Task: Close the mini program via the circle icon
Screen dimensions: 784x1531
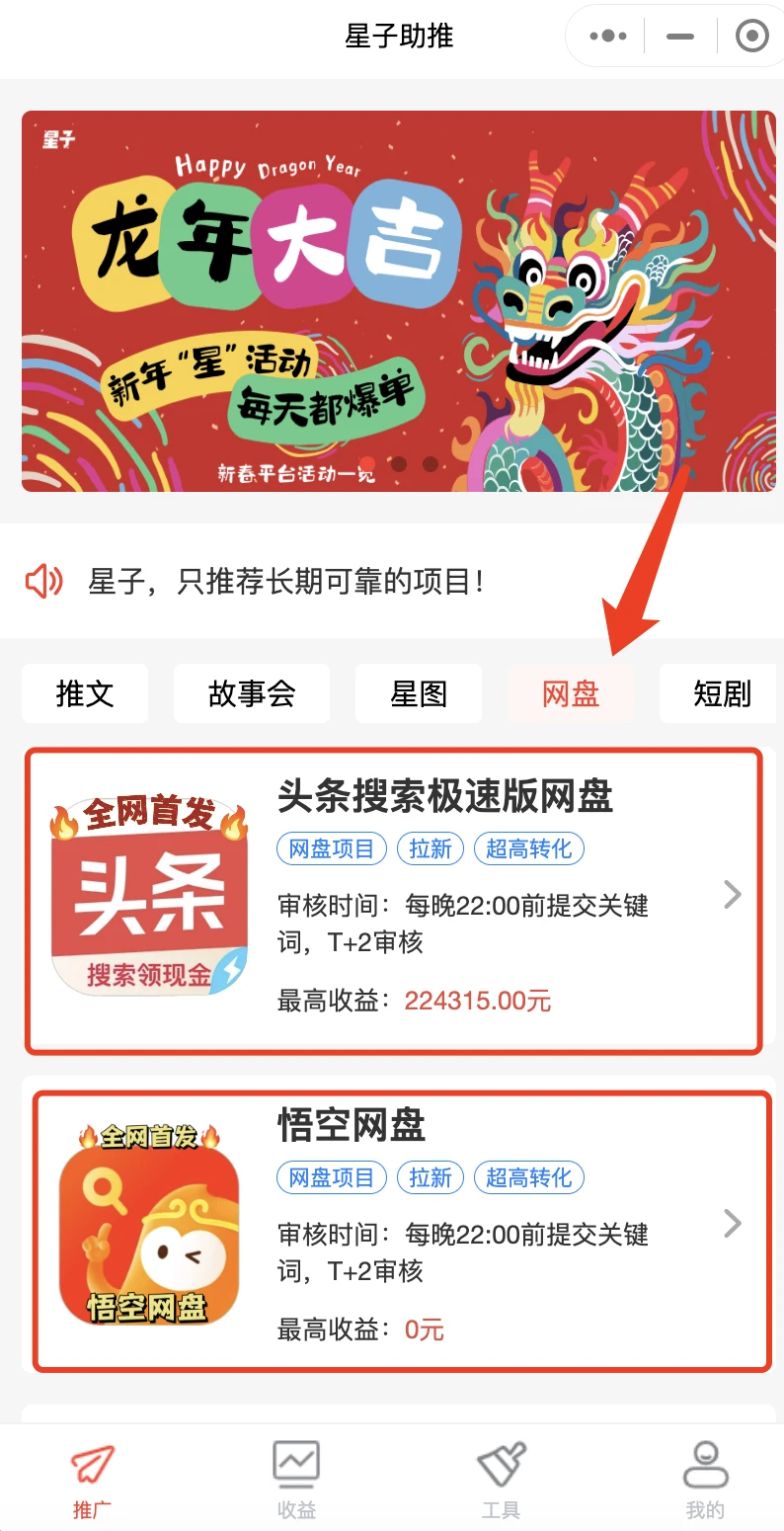Action: coord(752,37)
